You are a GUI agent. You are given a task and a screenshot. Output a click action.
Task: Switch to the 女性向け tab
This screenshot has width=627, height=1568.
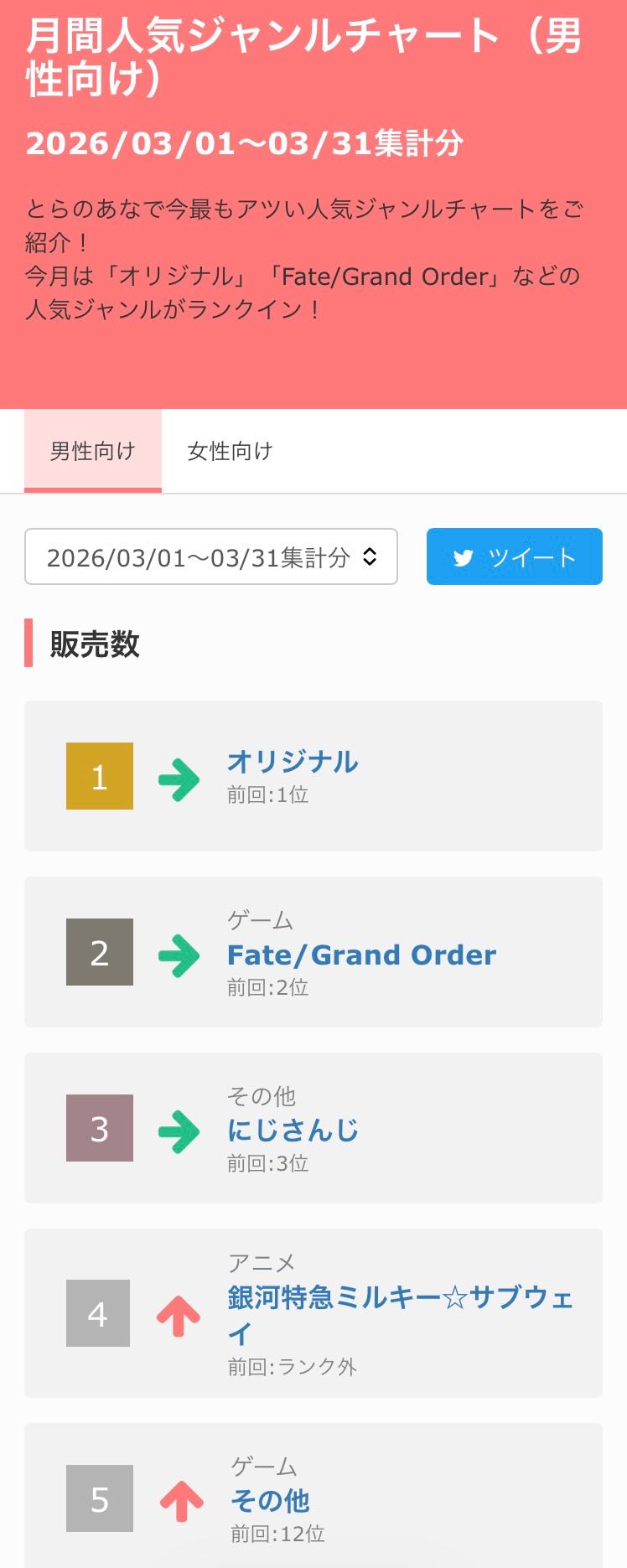pos(230,451)
